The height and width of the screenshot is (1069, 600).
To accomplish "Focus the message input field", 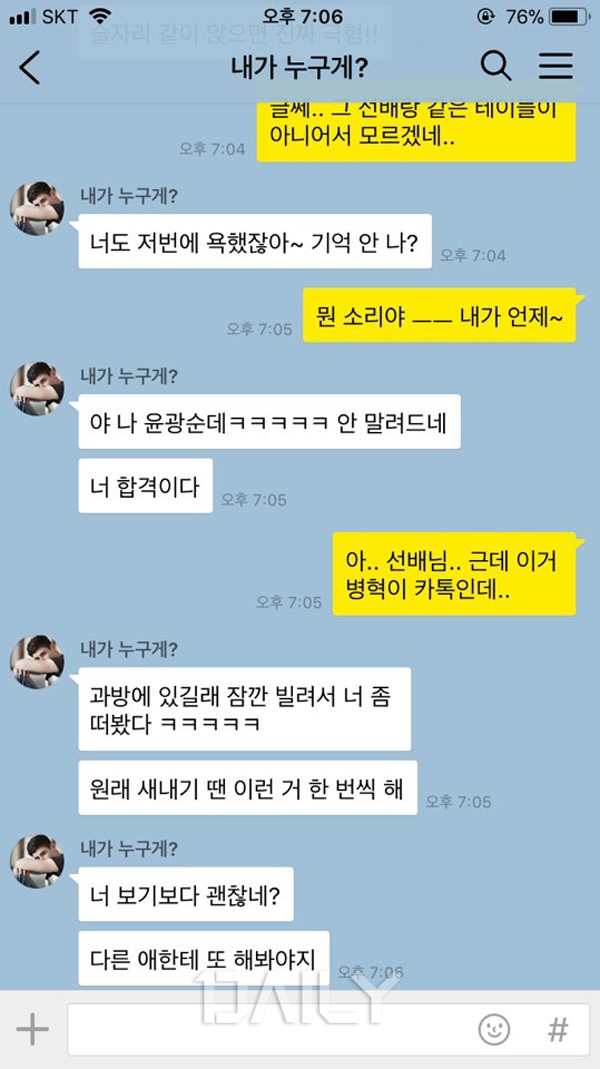I will (x=270, y=1029).
